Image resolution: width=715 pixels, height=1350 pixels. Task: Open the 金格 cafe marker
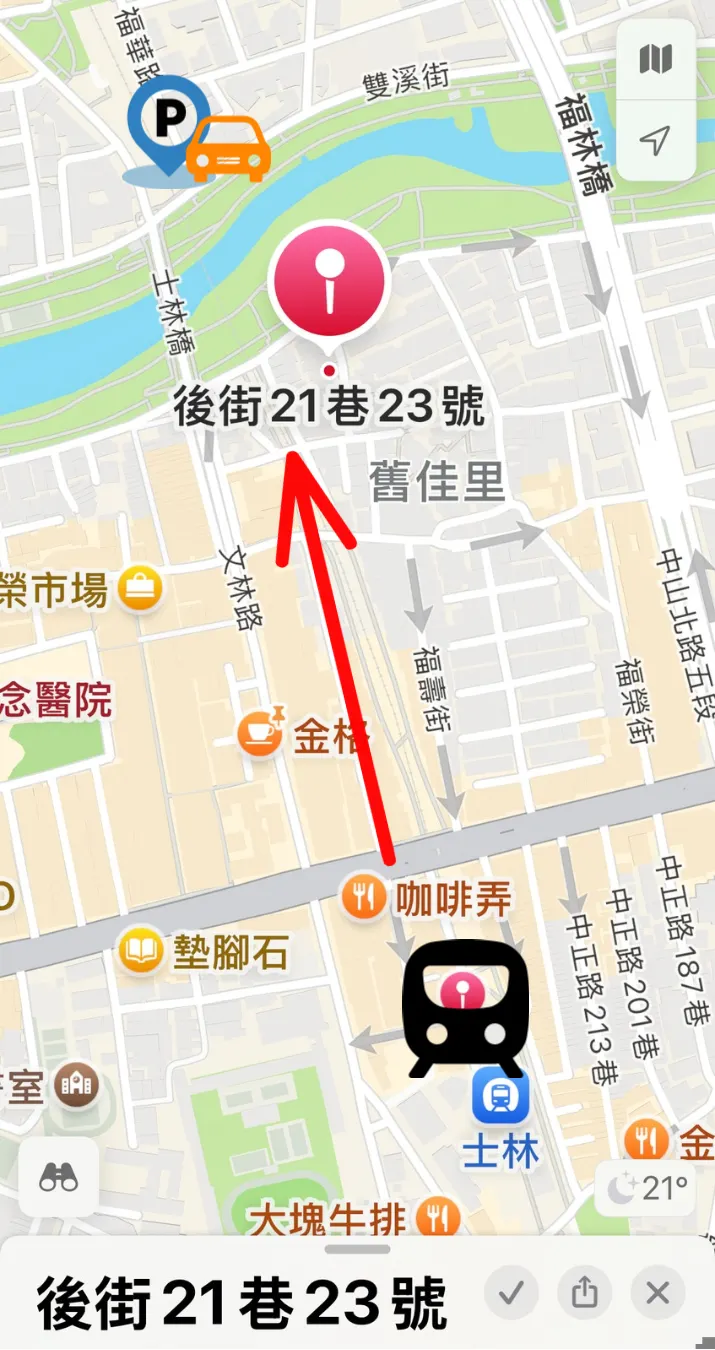260,733
